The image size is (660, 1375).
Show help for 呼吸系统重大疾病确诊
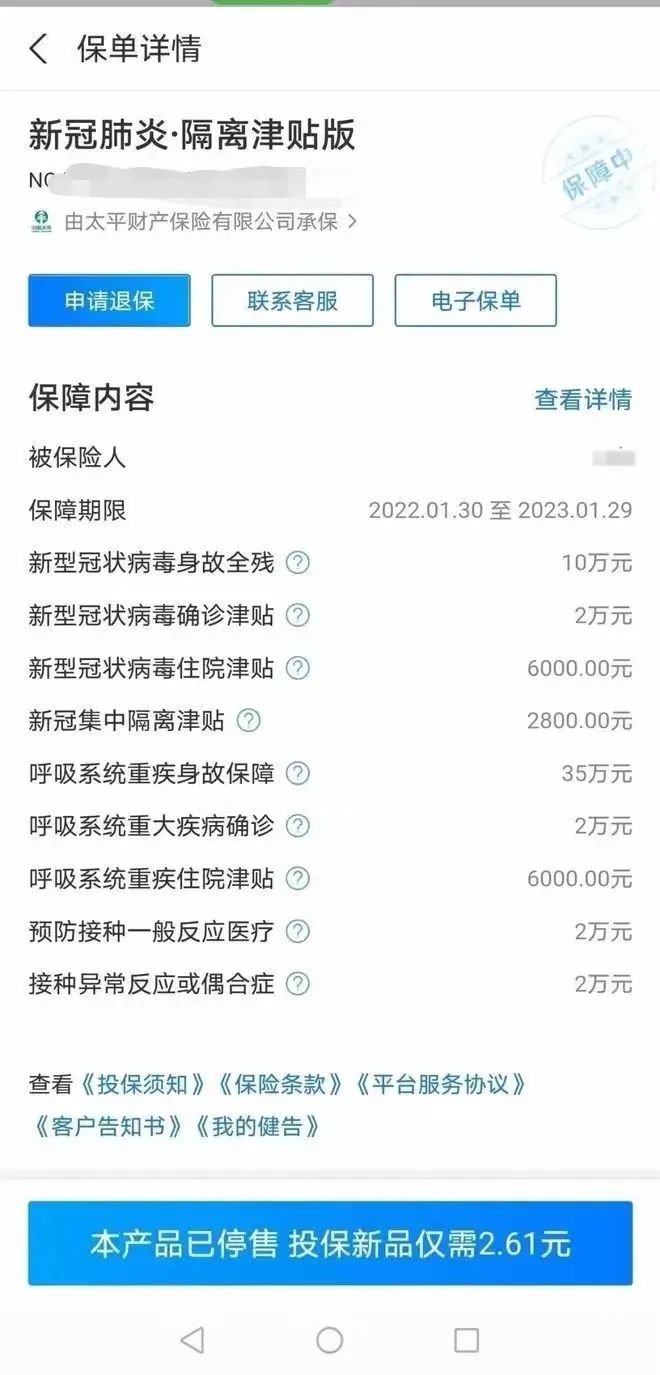[297, 826]
